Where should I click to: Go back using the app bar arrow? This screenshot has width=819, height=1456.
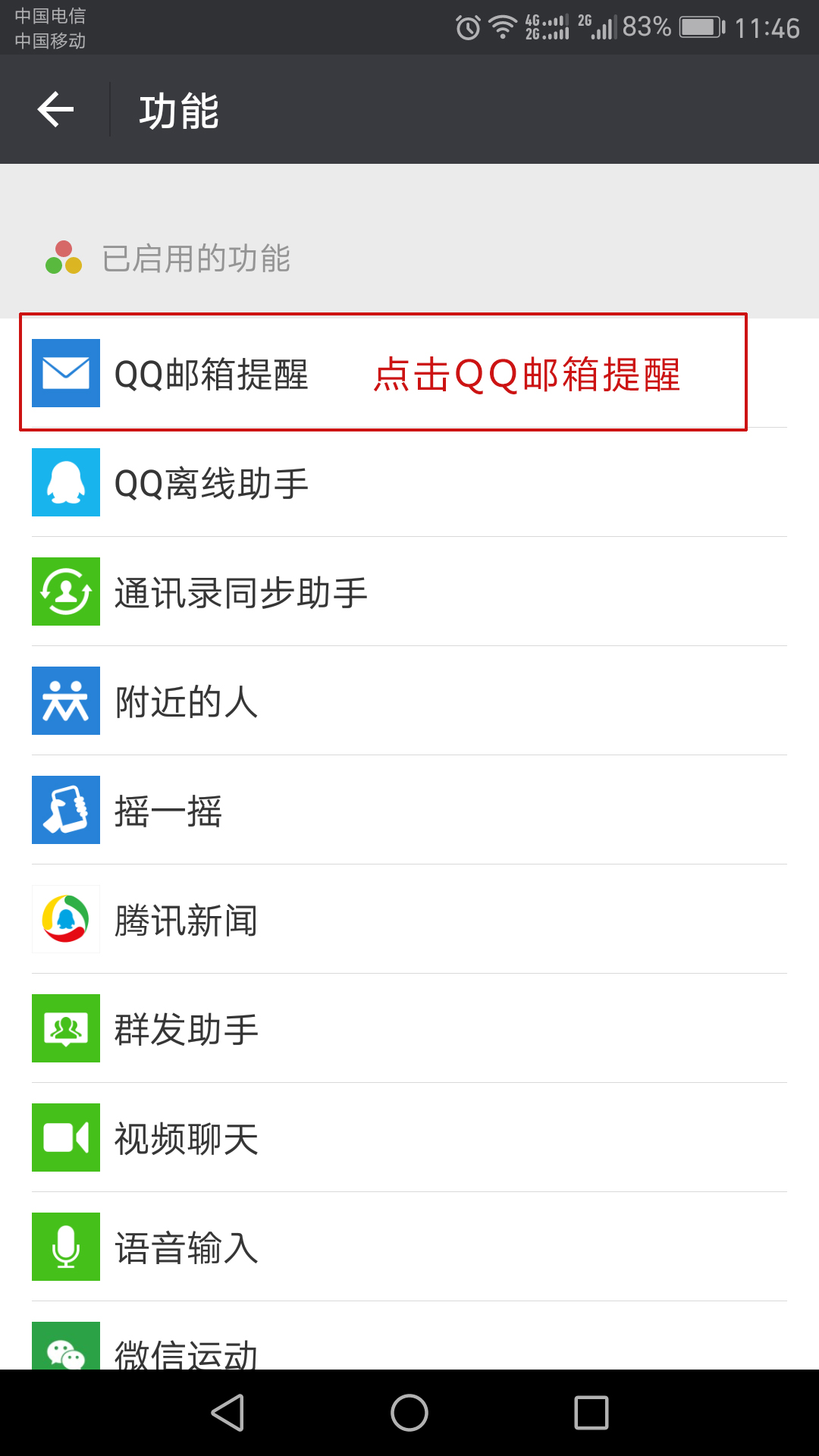55,110
